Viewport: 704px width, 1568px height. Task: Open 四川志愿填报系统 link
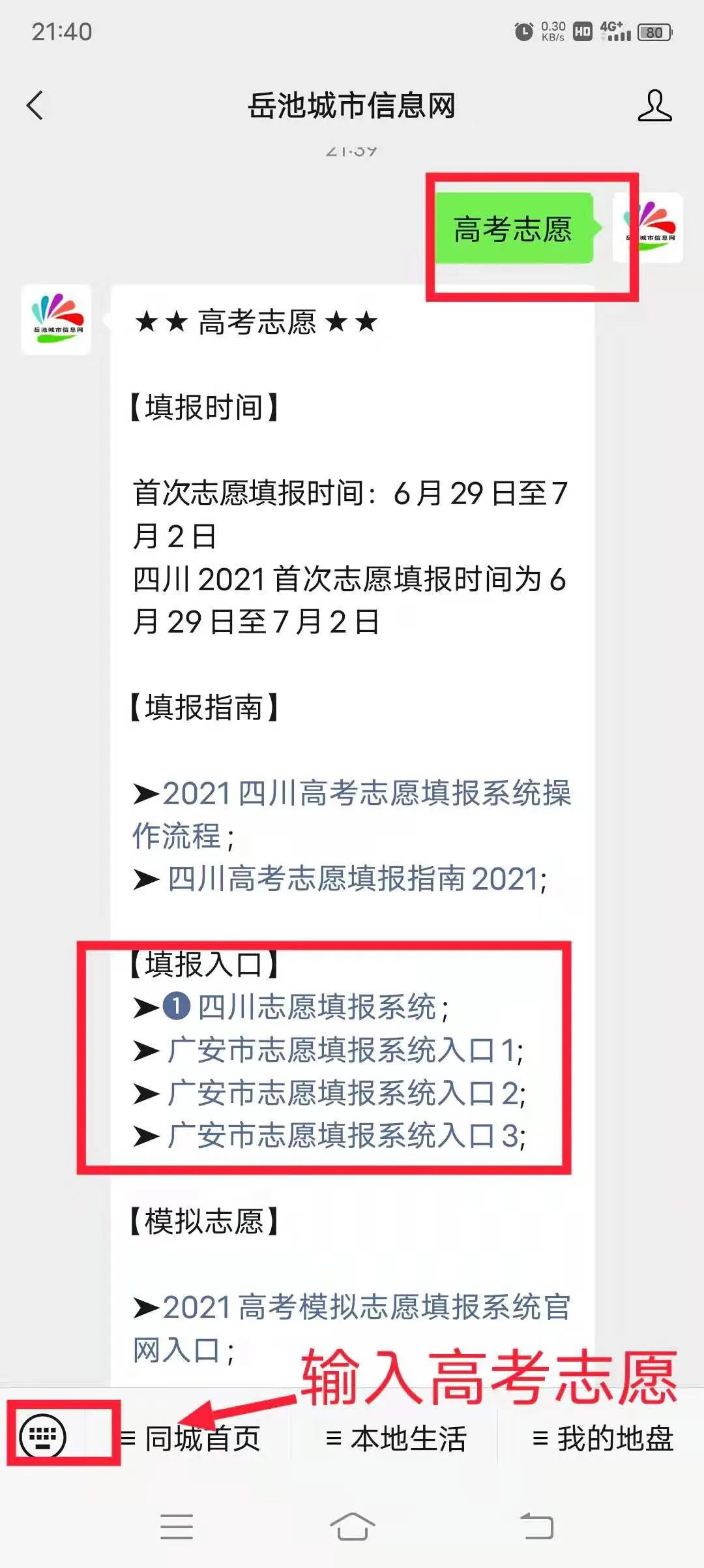(316, 1007)
